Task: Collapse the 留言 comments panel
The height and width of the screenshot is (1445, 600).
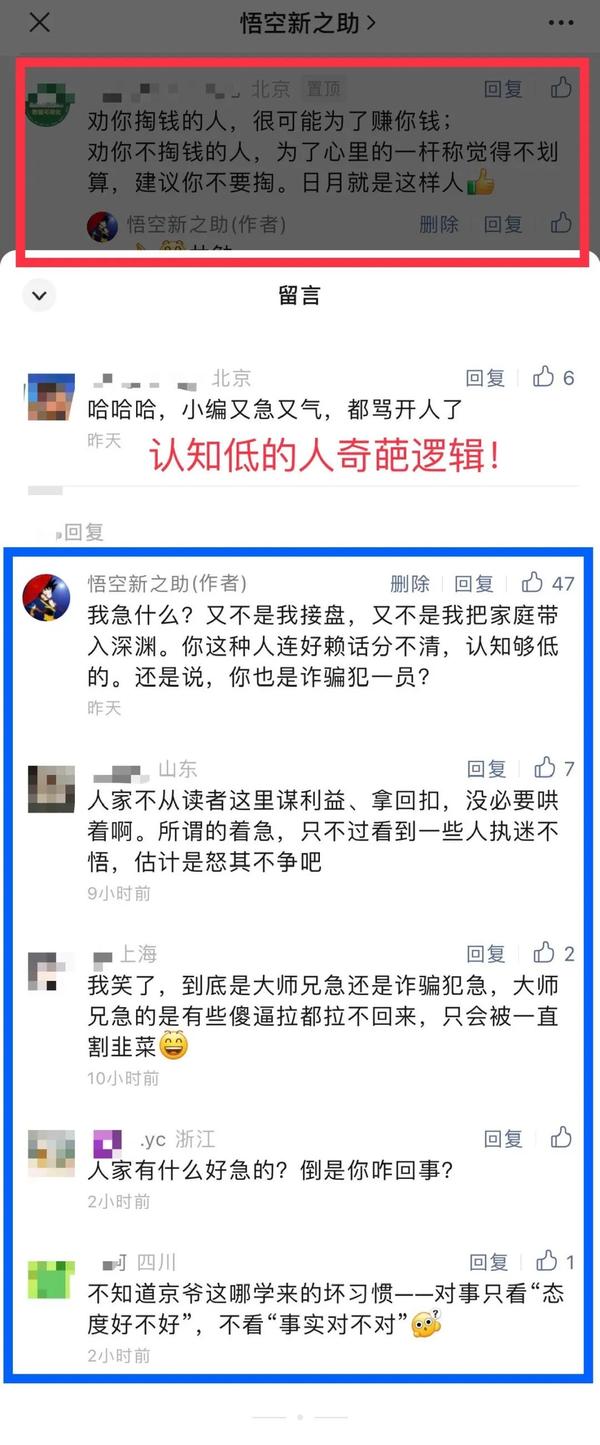Action: click(39, 296)
